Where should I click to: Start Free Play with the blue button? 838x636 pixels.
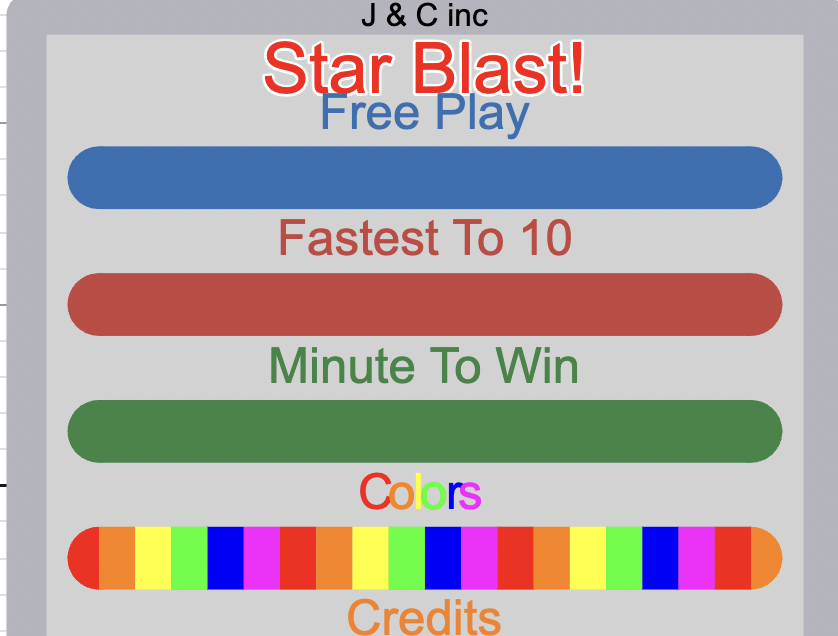(424, 178)
